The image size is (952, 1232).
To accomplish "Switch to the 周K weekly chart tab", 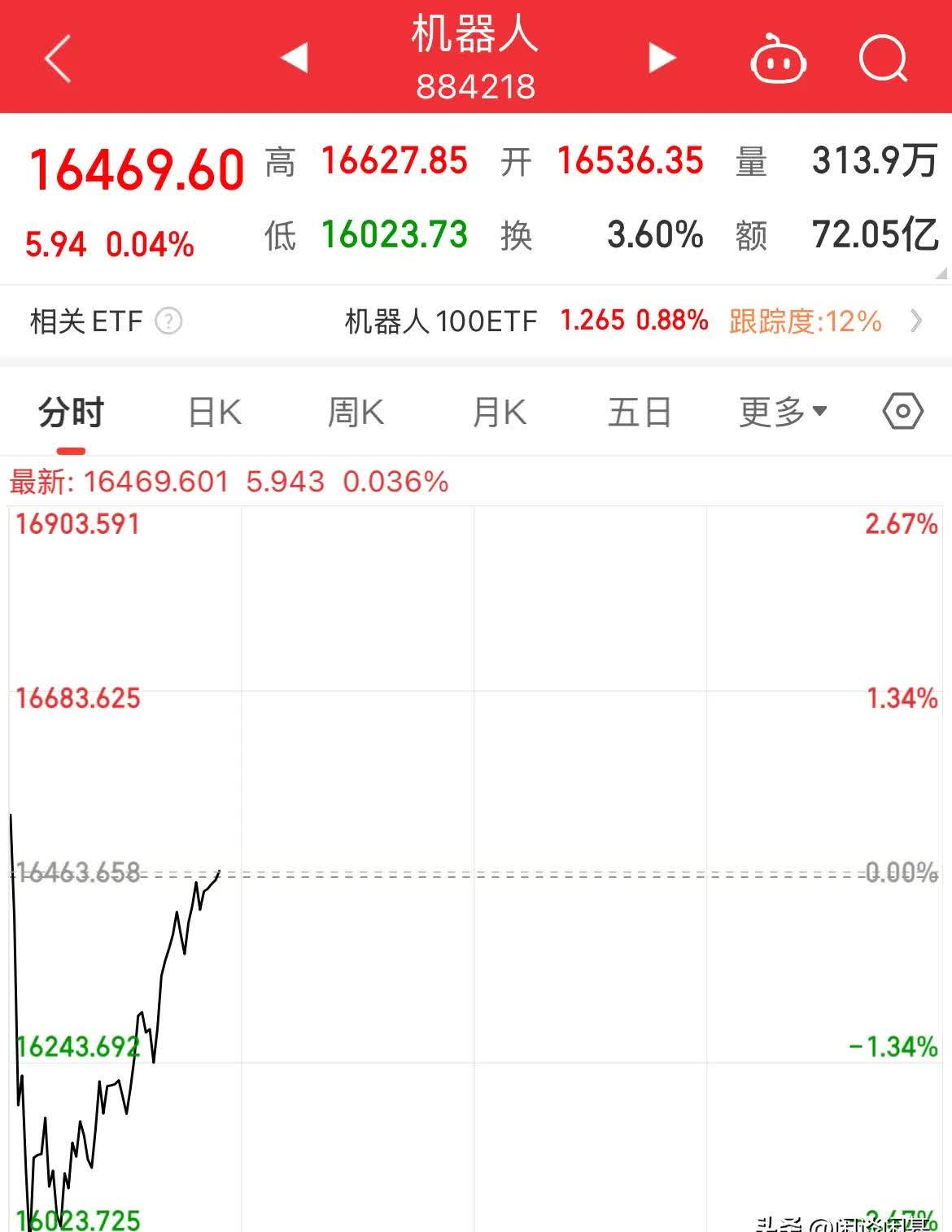I will [x=355, y=412].
